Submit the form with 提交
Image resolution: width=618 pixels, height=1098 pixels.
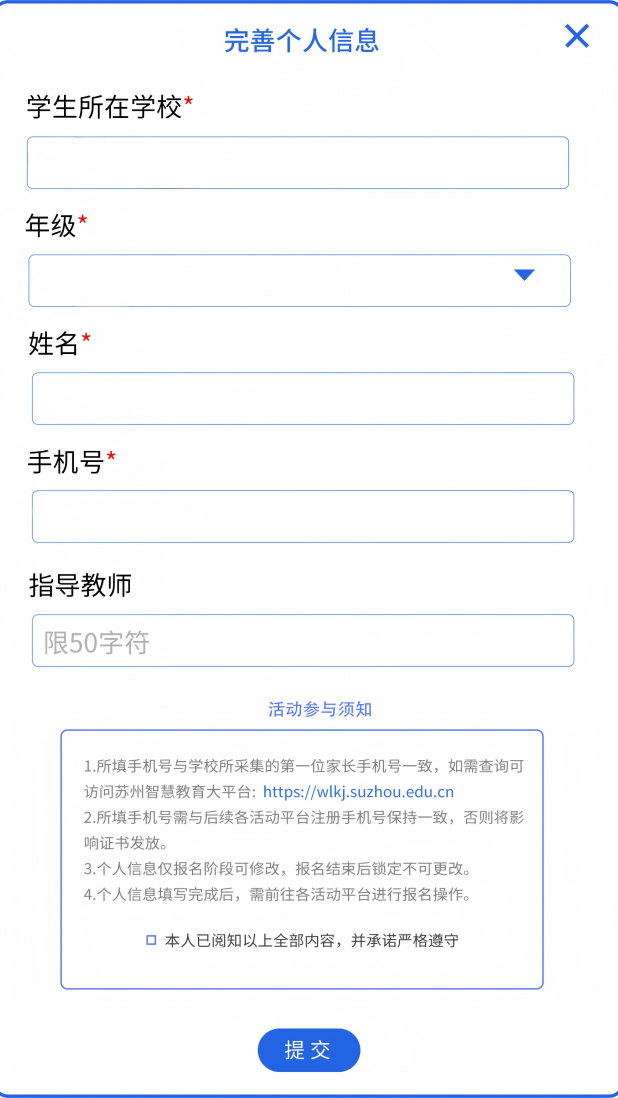308,1050
